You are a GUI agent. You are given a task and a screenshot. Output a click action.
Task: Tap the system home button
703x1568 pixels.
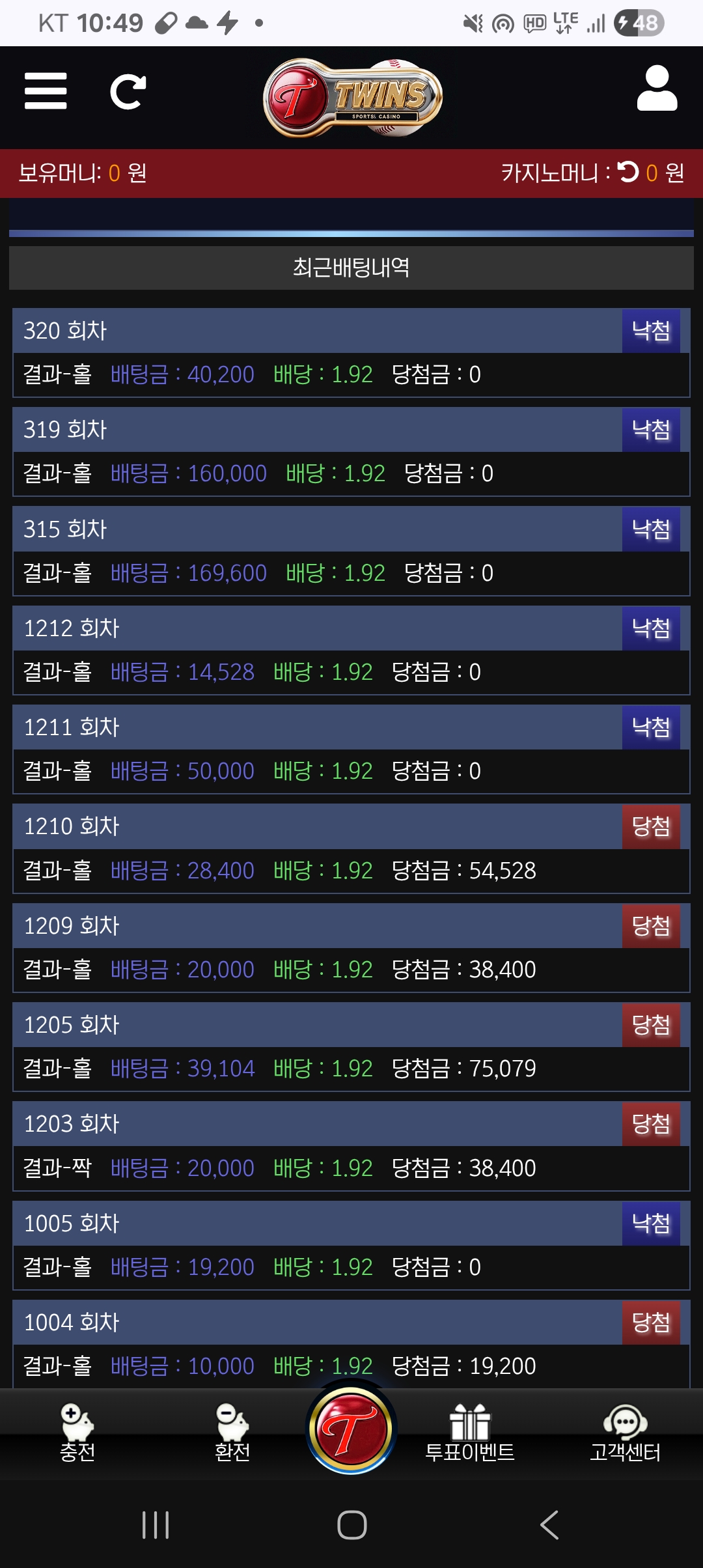tap(351, 1525)
